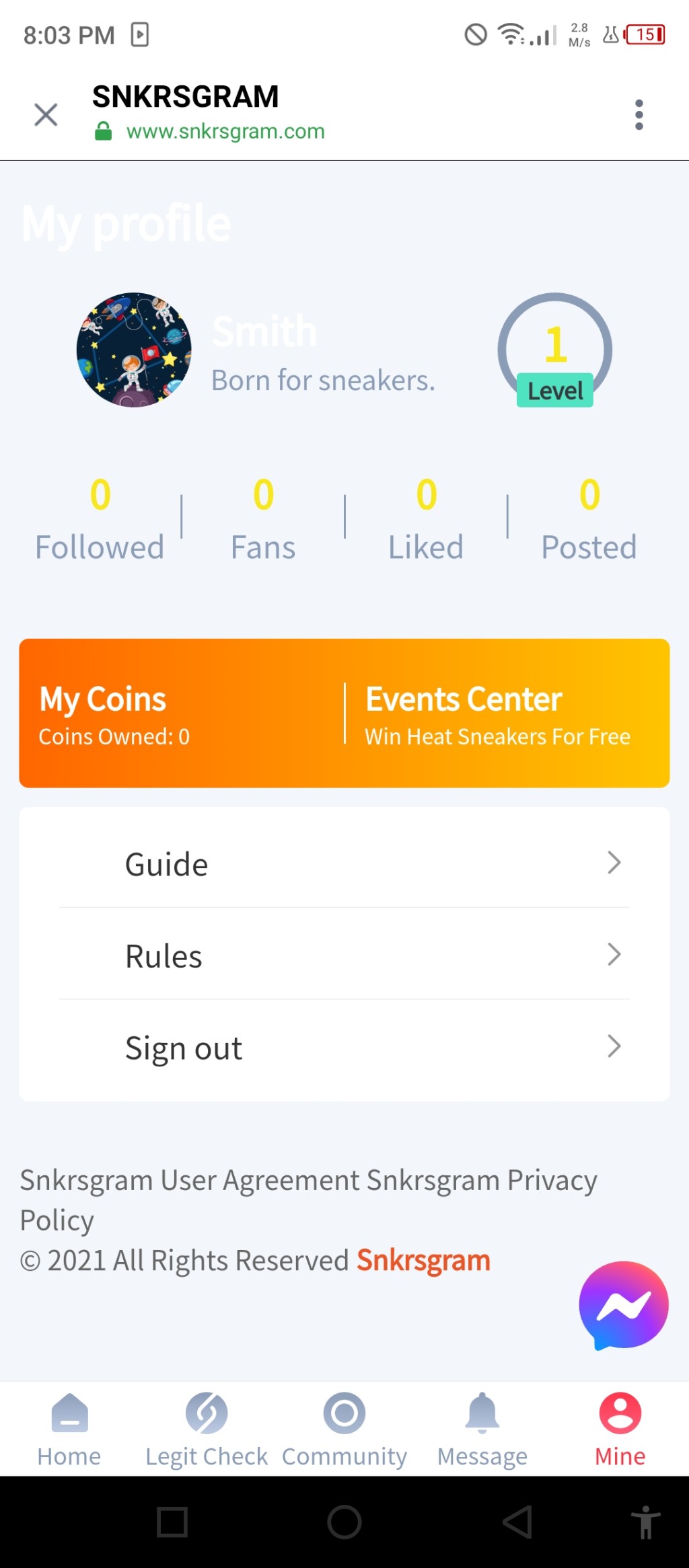Open the Guide row
Screen dimensions: 689x1568
[x=344, y=864]
